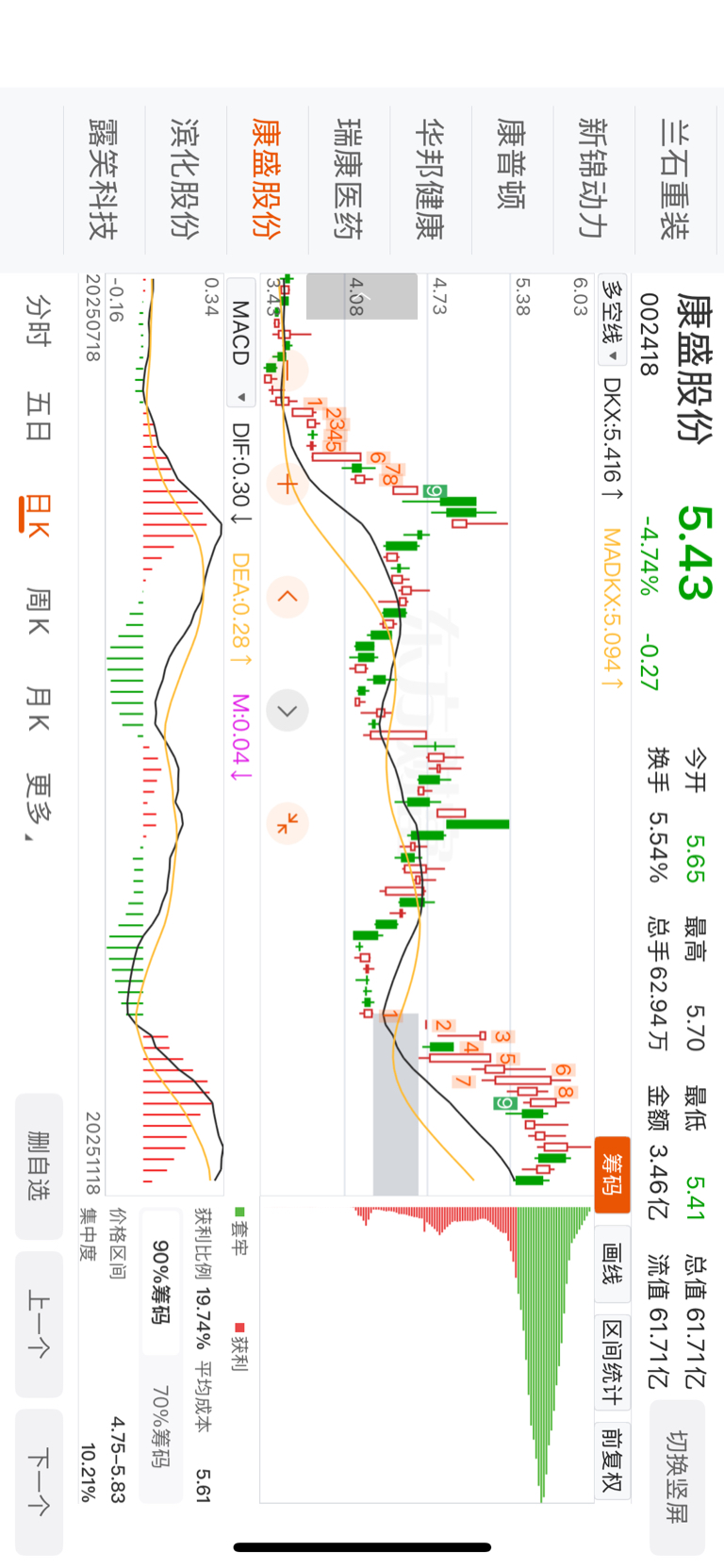Toggle the 筹码 chip distribution panel

(612, 1174)
